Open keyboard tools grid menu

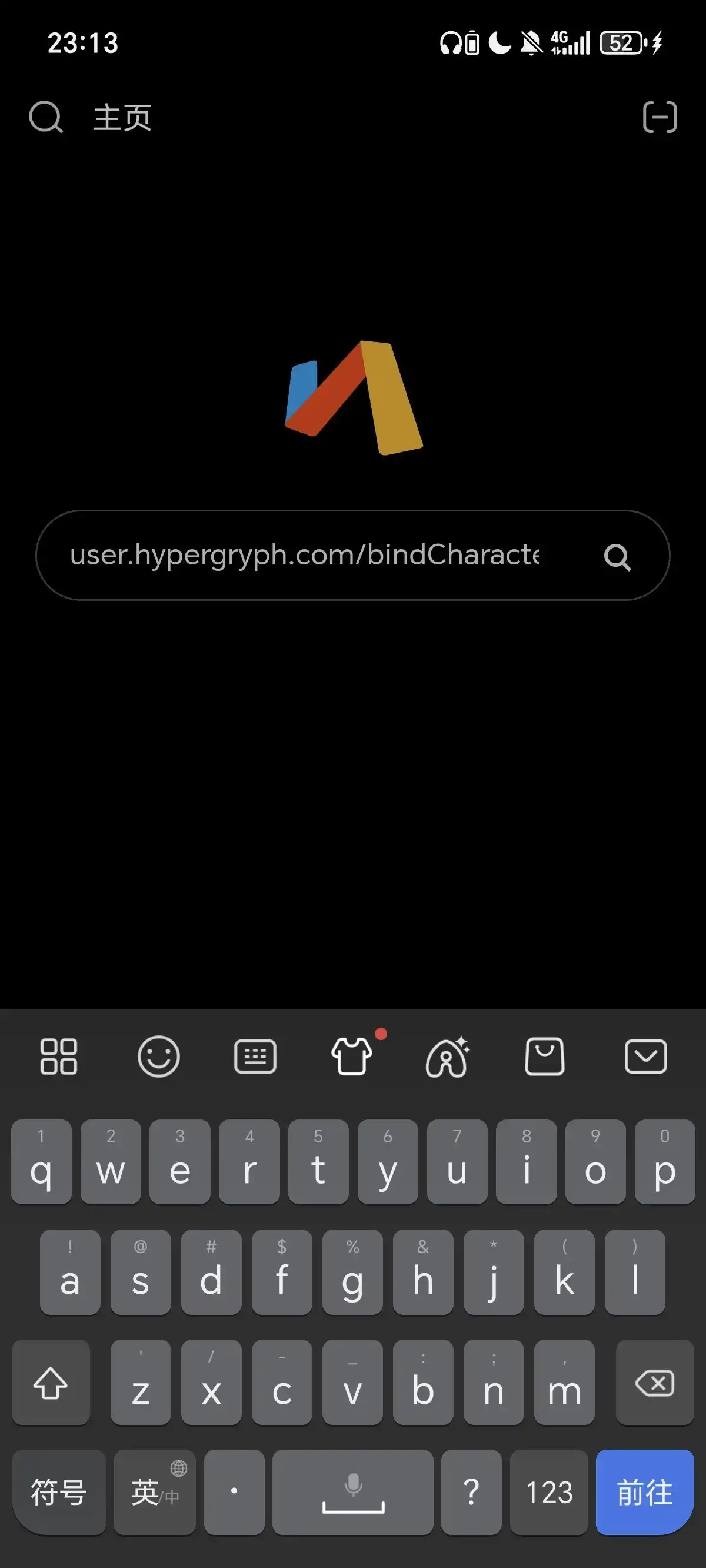[x=58, y=1057]
